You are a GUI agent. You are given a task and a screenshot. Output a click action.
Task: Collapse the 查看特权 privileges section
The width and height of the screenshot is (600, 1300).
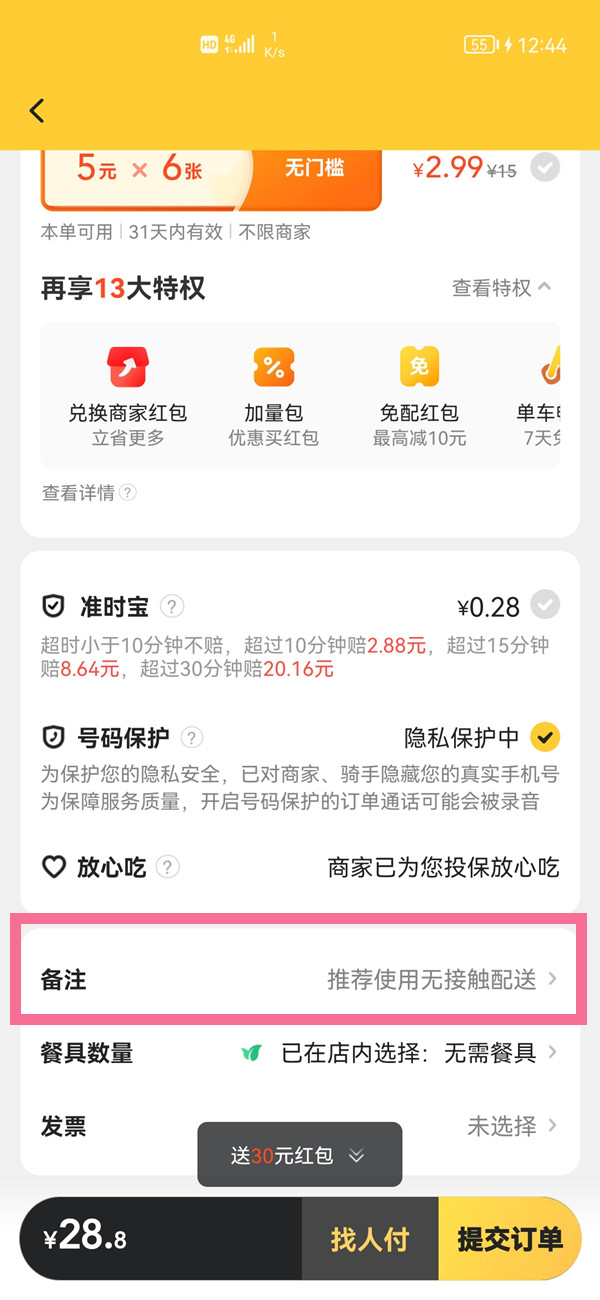click(501, 288)
